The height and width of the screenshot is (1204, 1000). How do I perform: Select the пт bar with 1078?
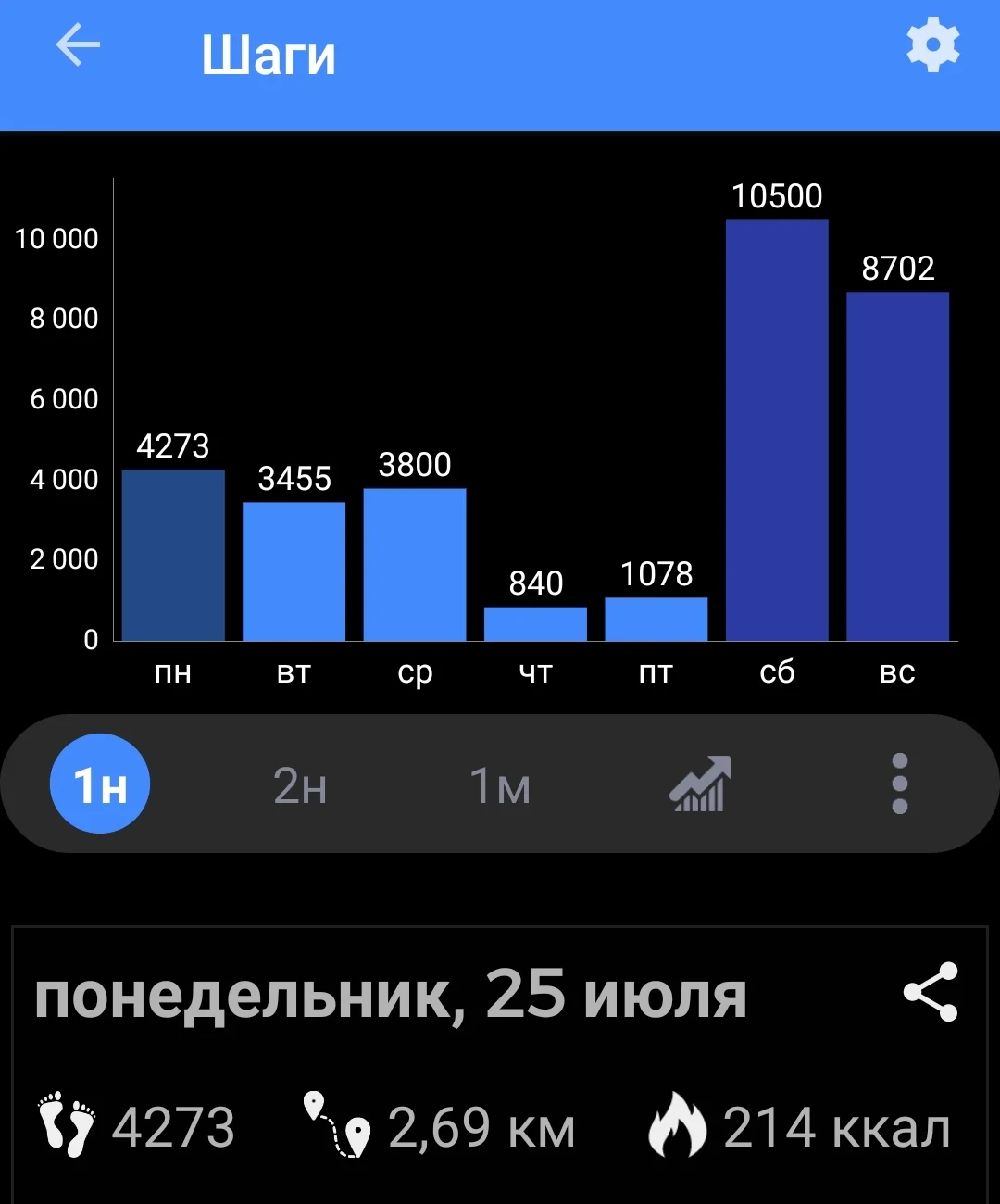click(x=656, y=619)
